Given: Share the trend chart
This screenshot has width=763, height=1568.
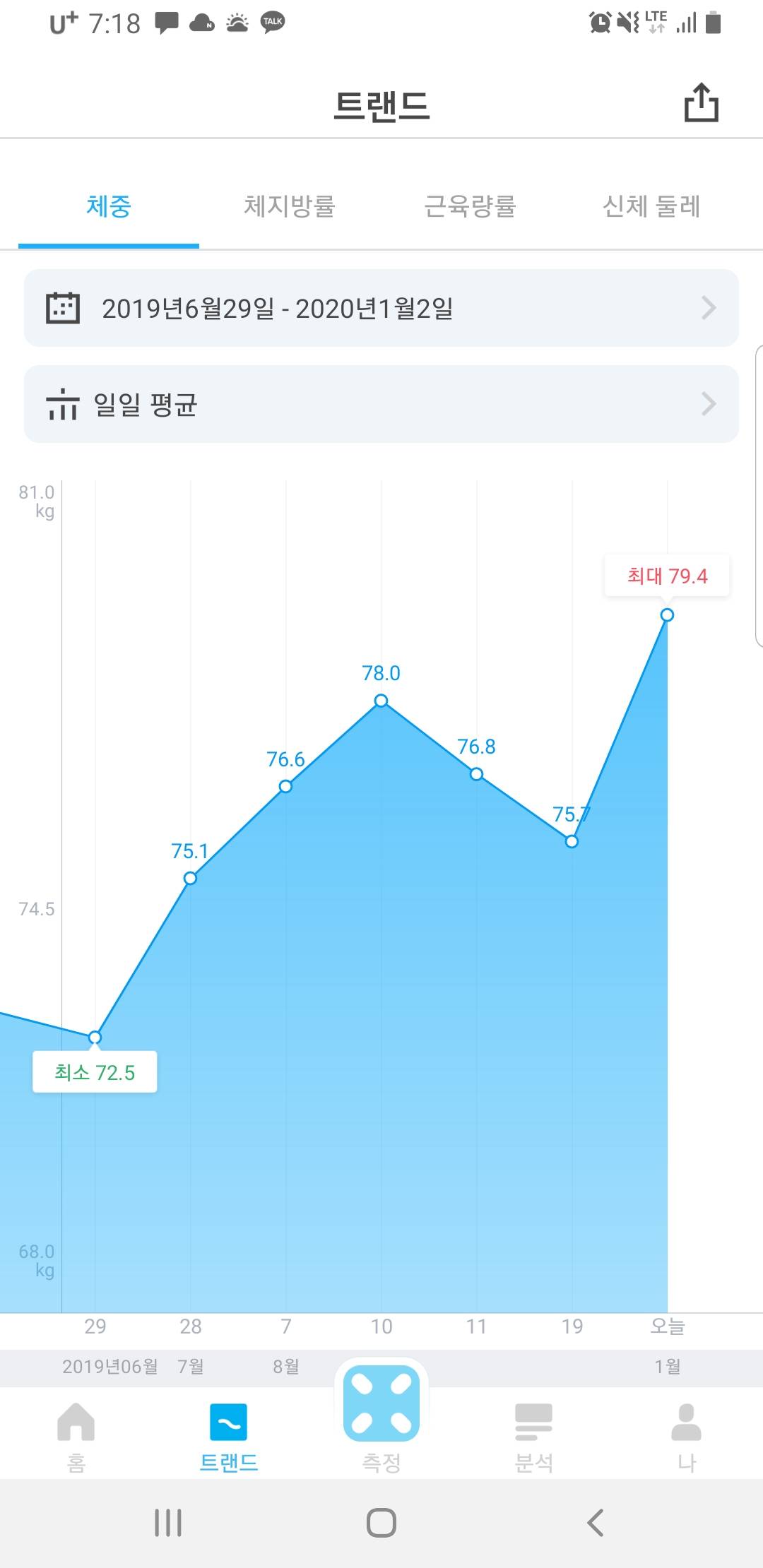Looking at the screenshot, I should pos(701,103).
